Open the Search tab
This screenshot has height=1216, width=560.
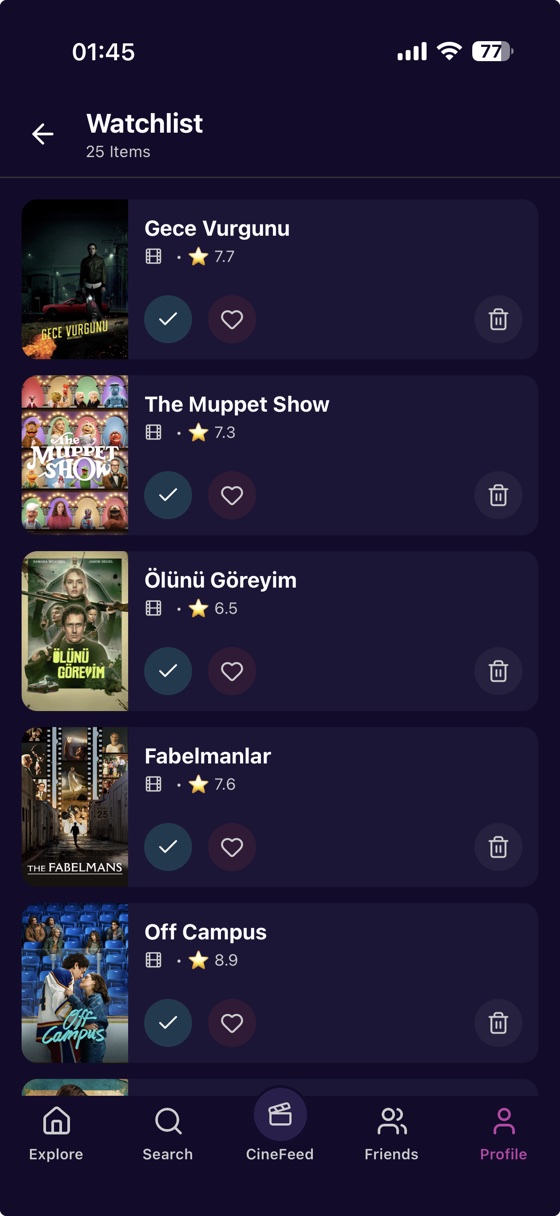(x=168, y=1134)
